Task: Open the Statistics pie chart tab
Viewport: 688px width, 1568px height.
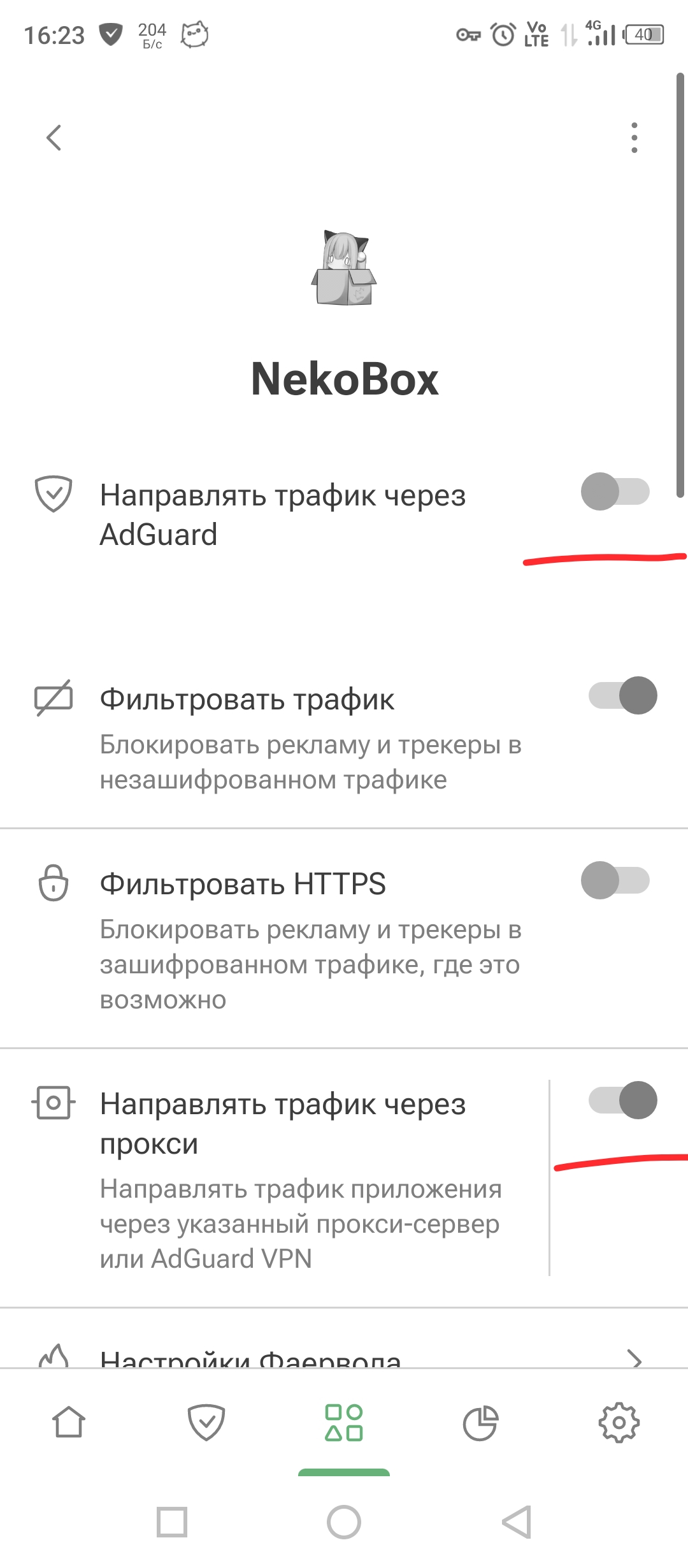Action: click(x=481, y=1423)
